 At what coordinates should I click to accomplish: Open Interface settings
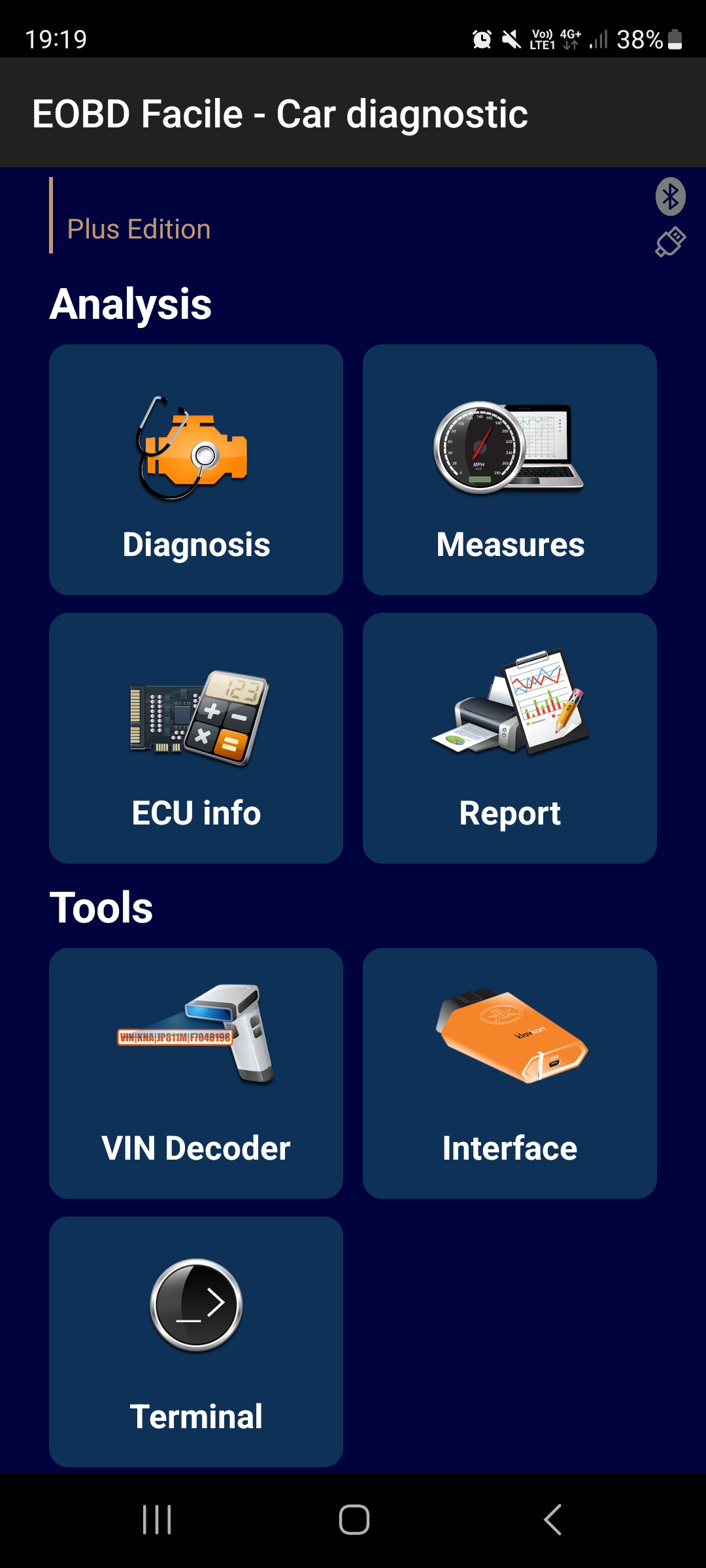point(510,1073)
